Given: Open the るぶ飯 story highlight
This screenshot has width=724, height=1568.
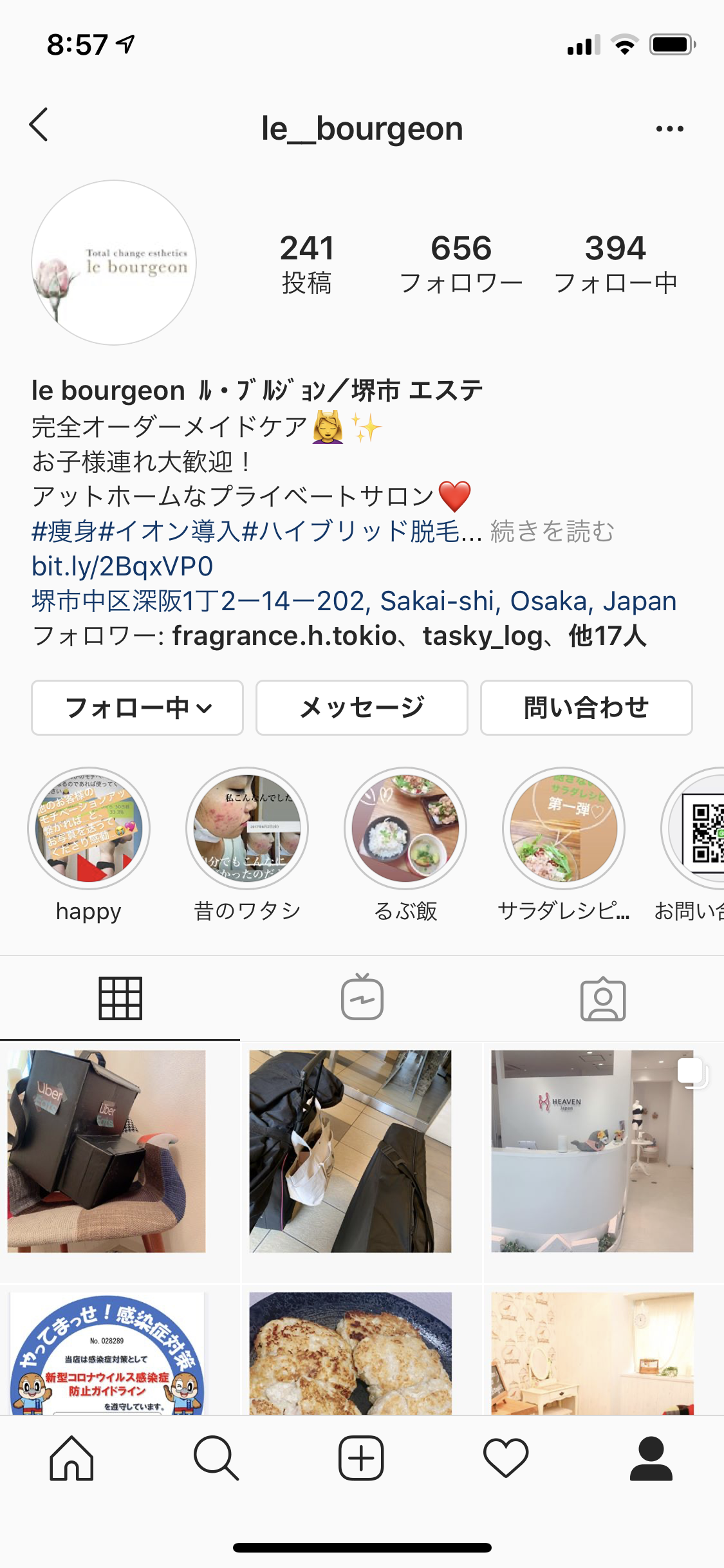Looking at the screenshot, I should 405,828.
